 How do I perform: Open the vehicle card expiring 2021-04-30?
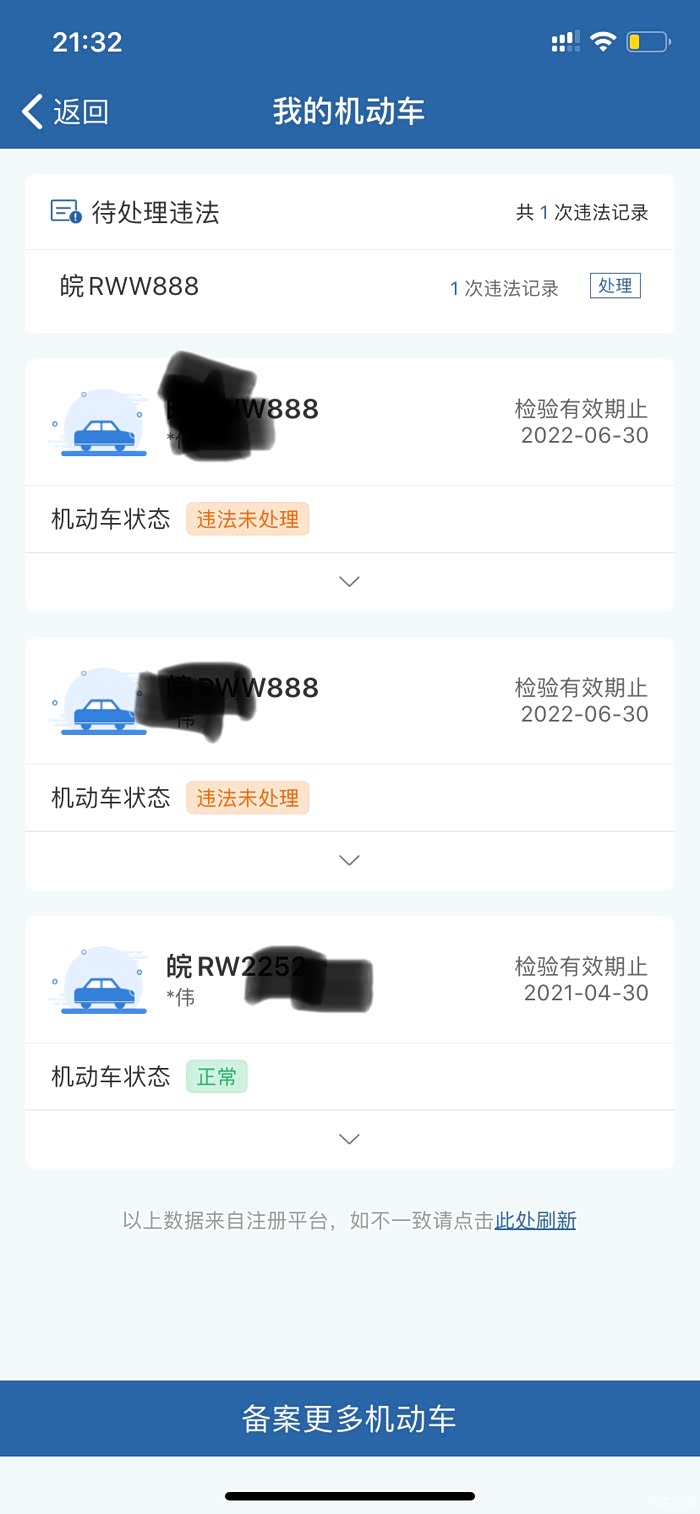(349, 980)
